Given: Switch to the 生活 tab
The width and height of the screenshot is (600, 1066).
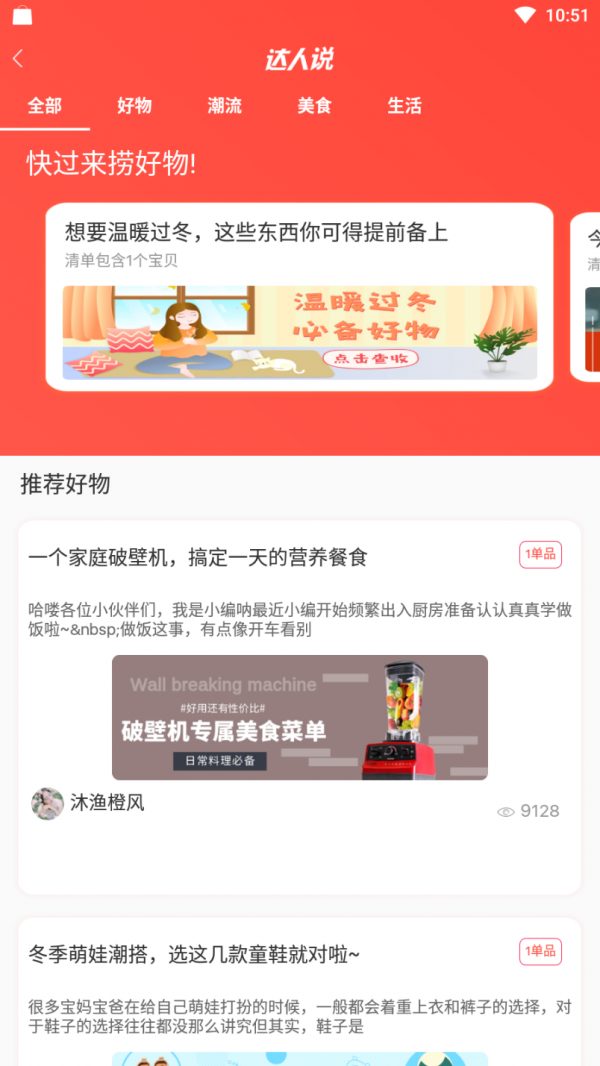Looking at the screenshot, I should click(404, 106).
